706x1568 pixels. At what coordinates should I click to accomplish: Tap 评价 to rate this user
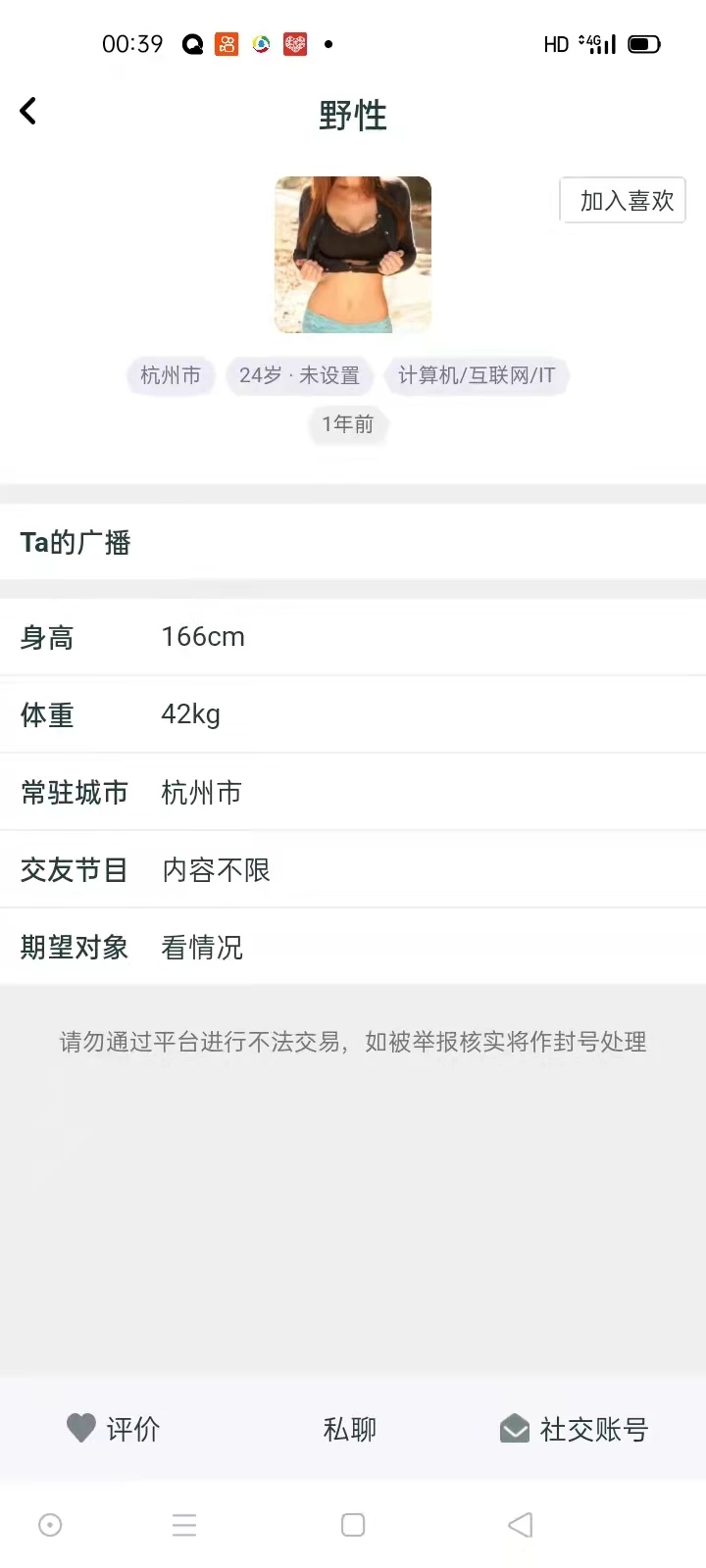tap(113, 1429)
